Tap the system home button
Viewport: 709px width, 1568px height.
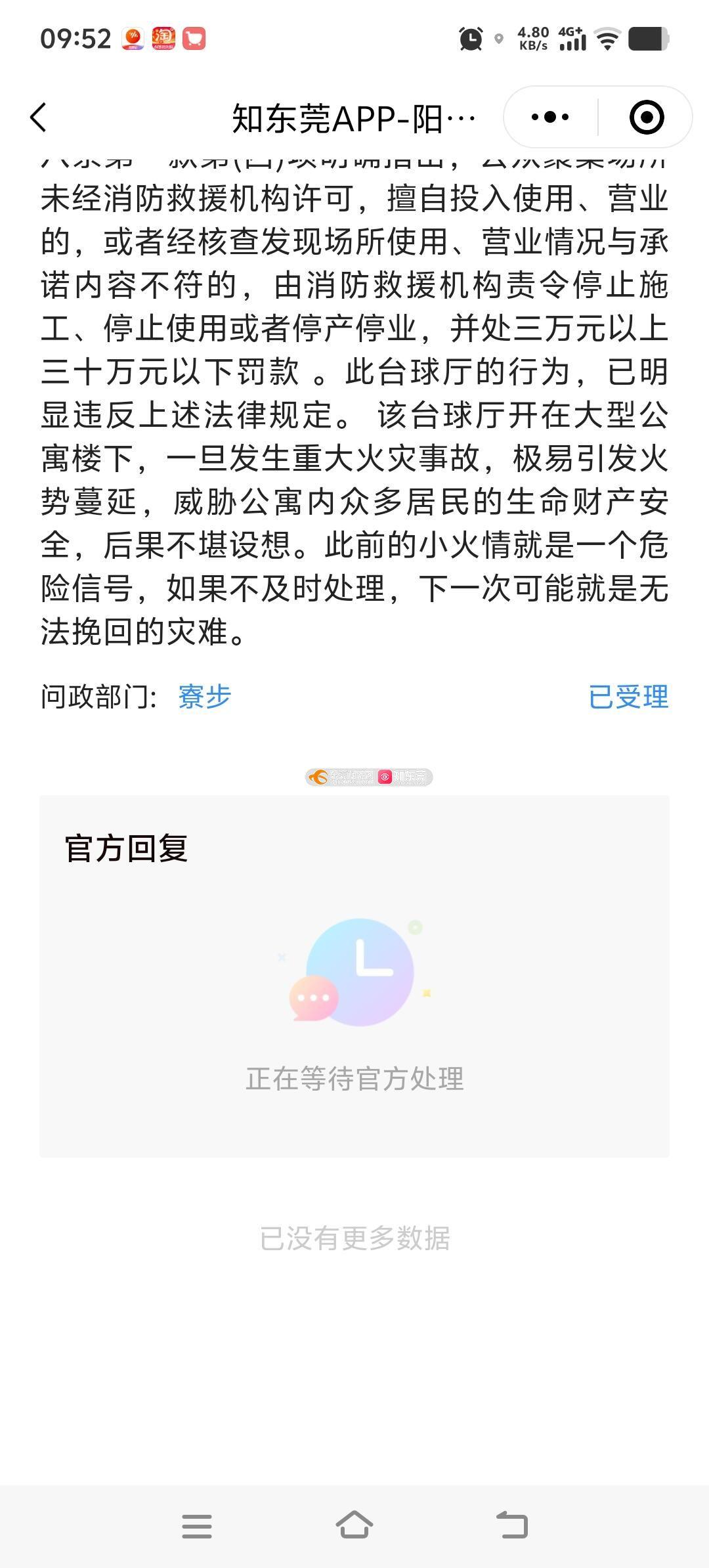[354, 1525]
